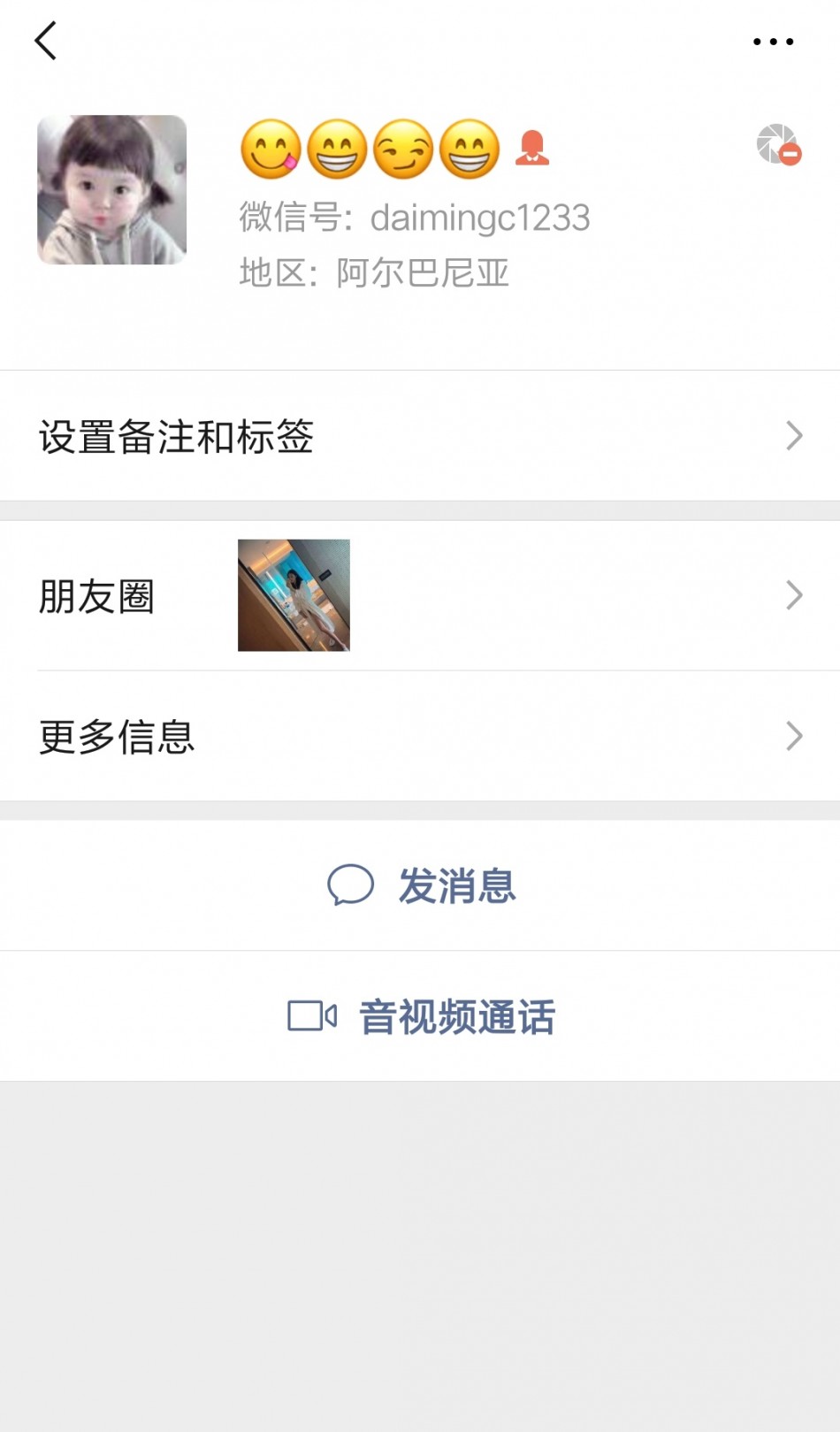The width and height of the screenshot is (840, 1432).
Task: Open 设置备注和标签 settings
Action: 420,436
